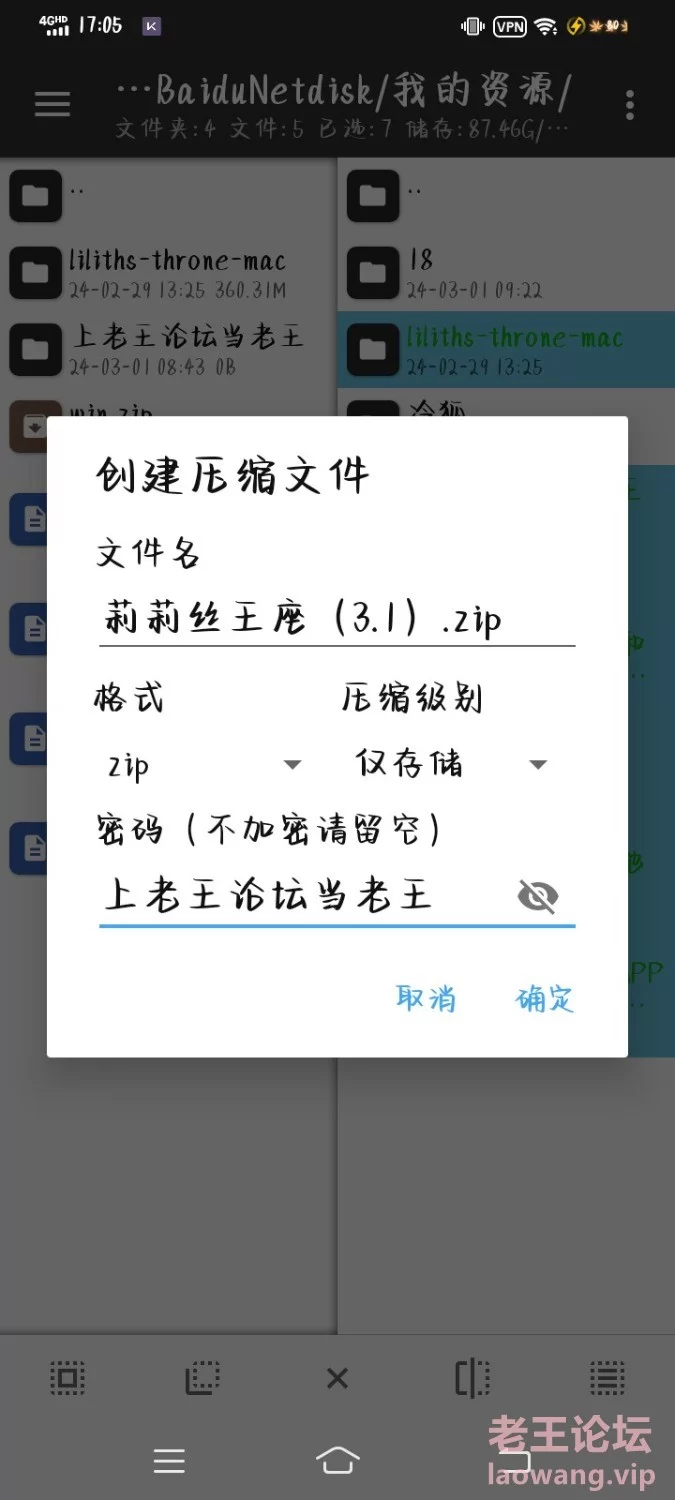
Task: Expand the 压缩级别 dropdown showing 仅存储
Action: [x=450, y=765]
